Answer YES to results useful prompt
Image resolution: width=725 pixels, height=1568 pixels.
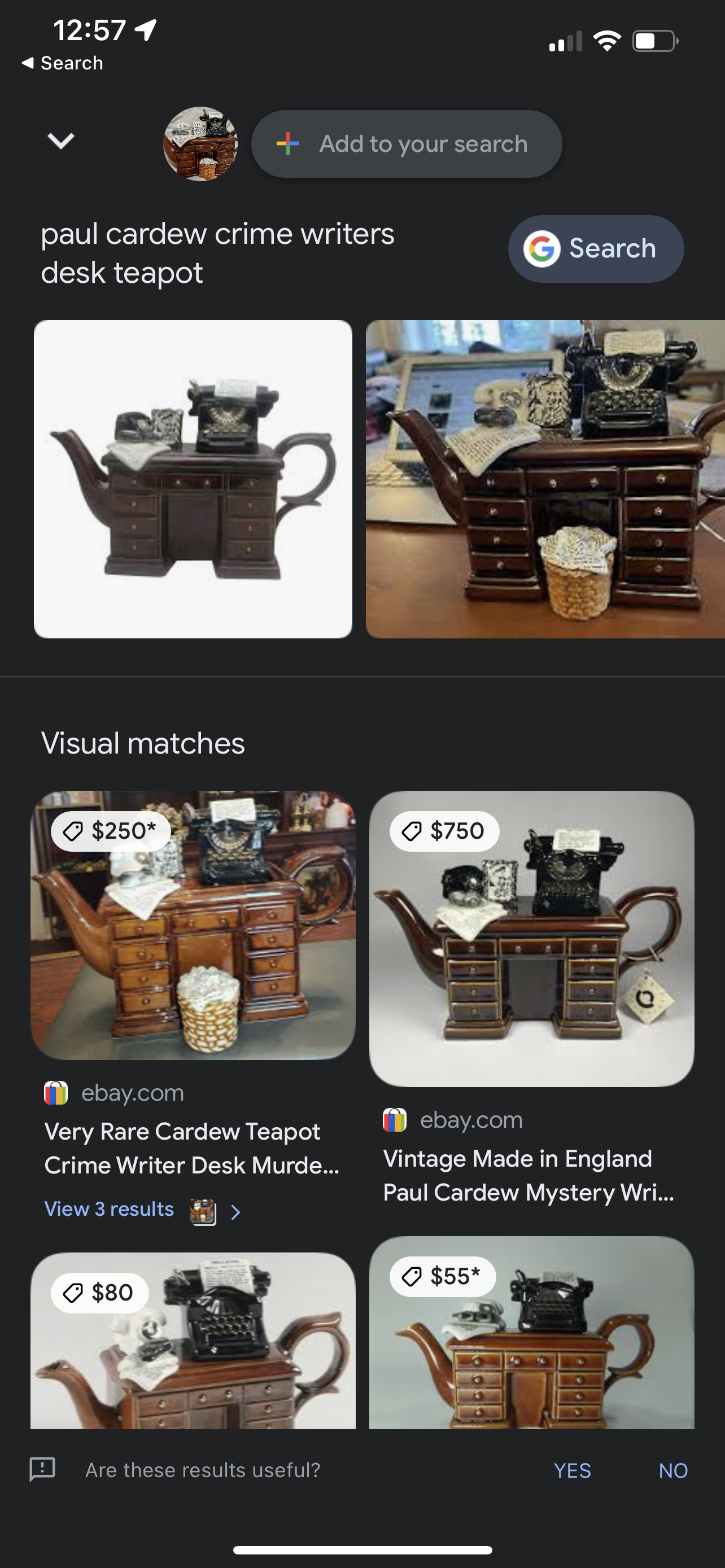(x=572, y=1470)
